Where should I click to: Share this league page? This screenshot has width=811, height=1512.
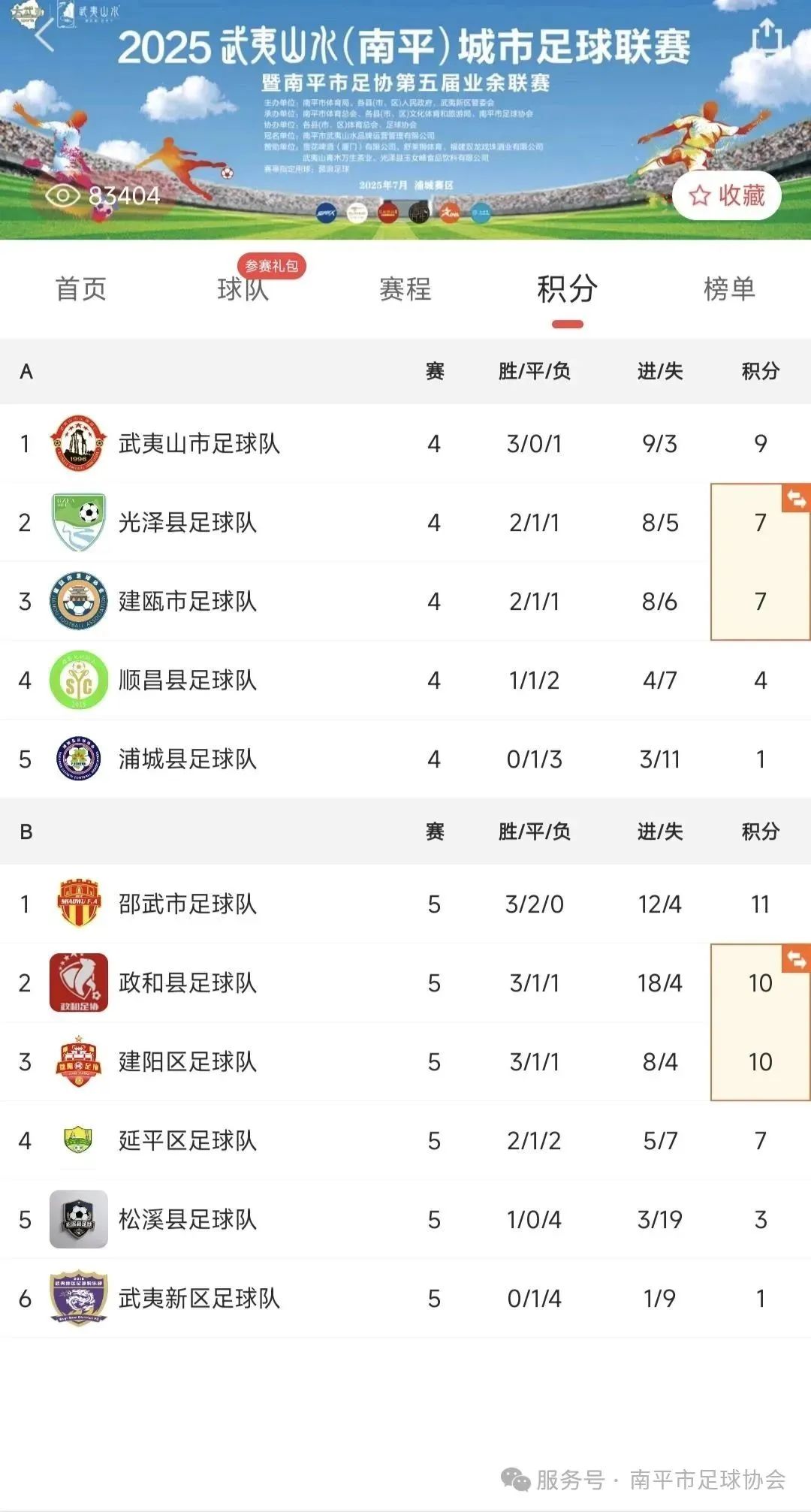(767, 35)
